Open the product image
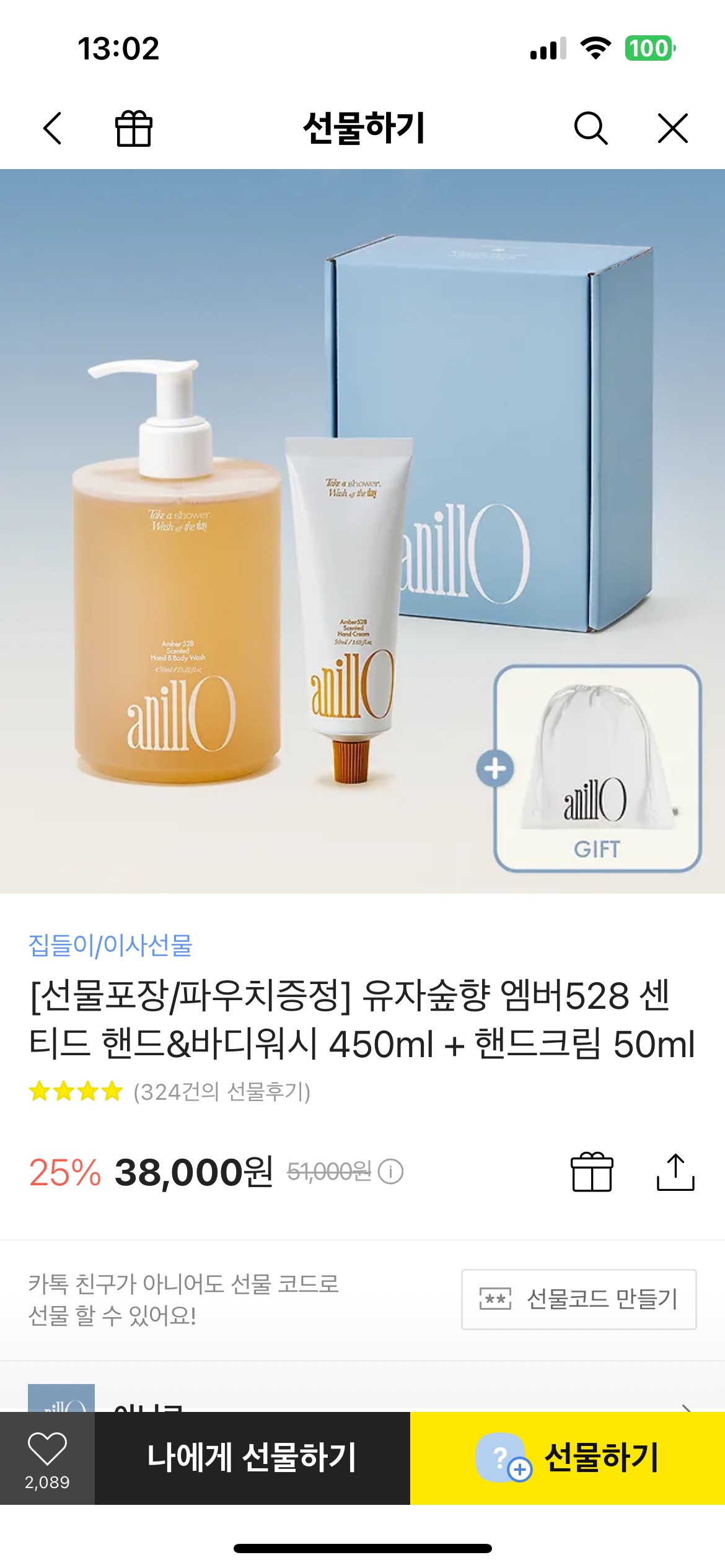The width and height of the screenshot is (725, 1568). coord(362,531)
